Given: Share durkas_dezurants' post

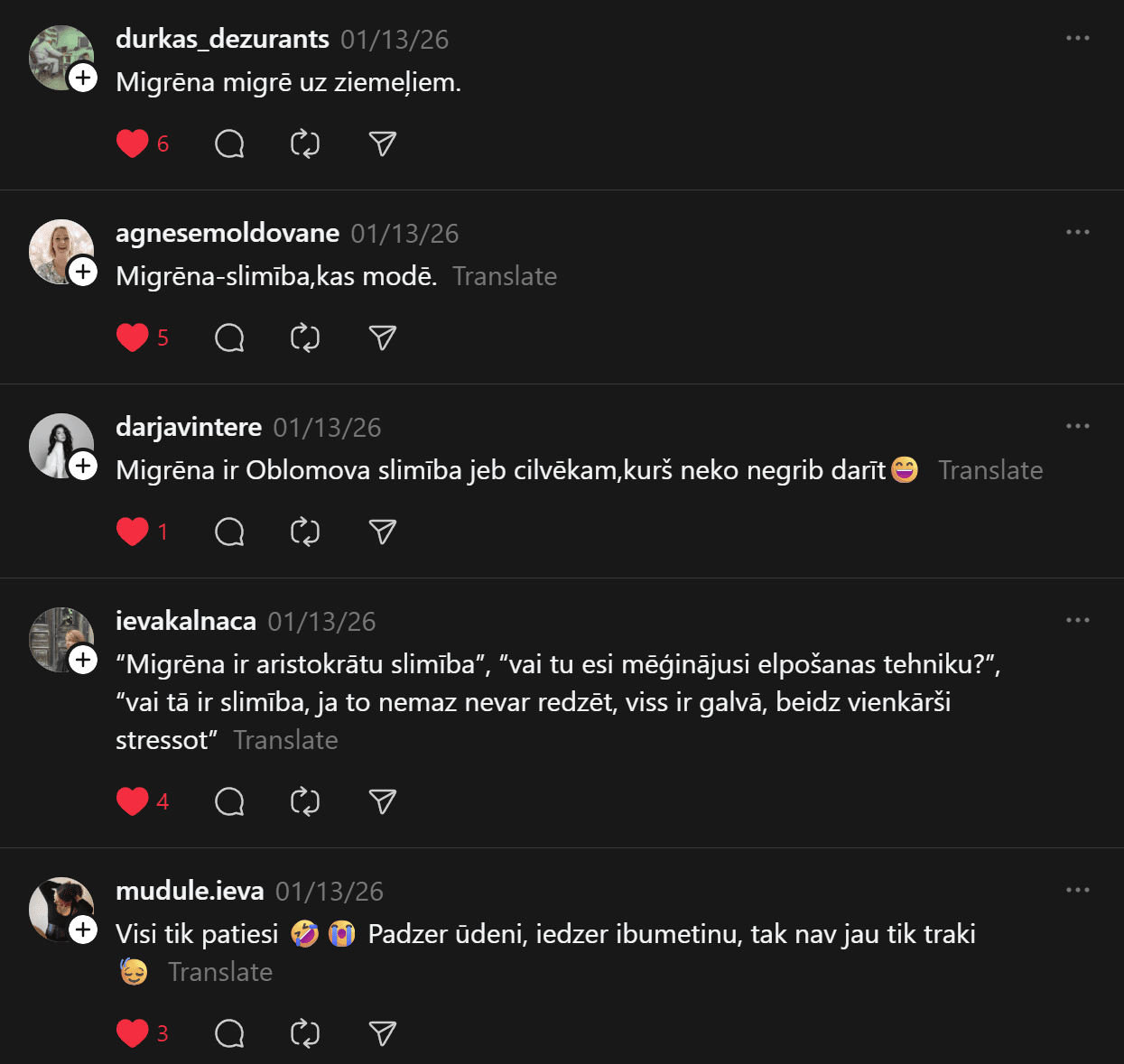Looking at the screenshot, I should point(383,143).
